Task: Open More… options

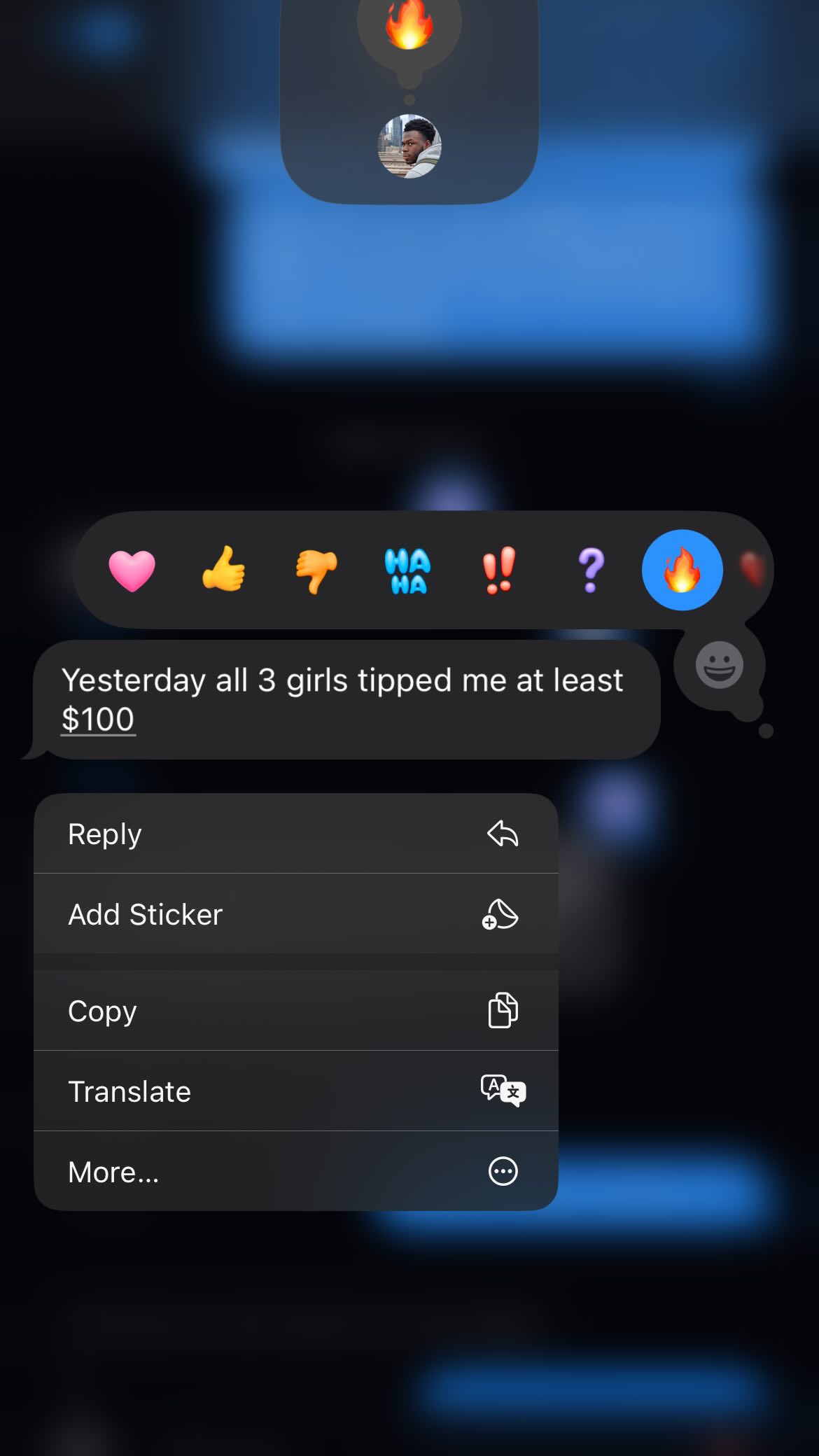Action: point(295,1172)
